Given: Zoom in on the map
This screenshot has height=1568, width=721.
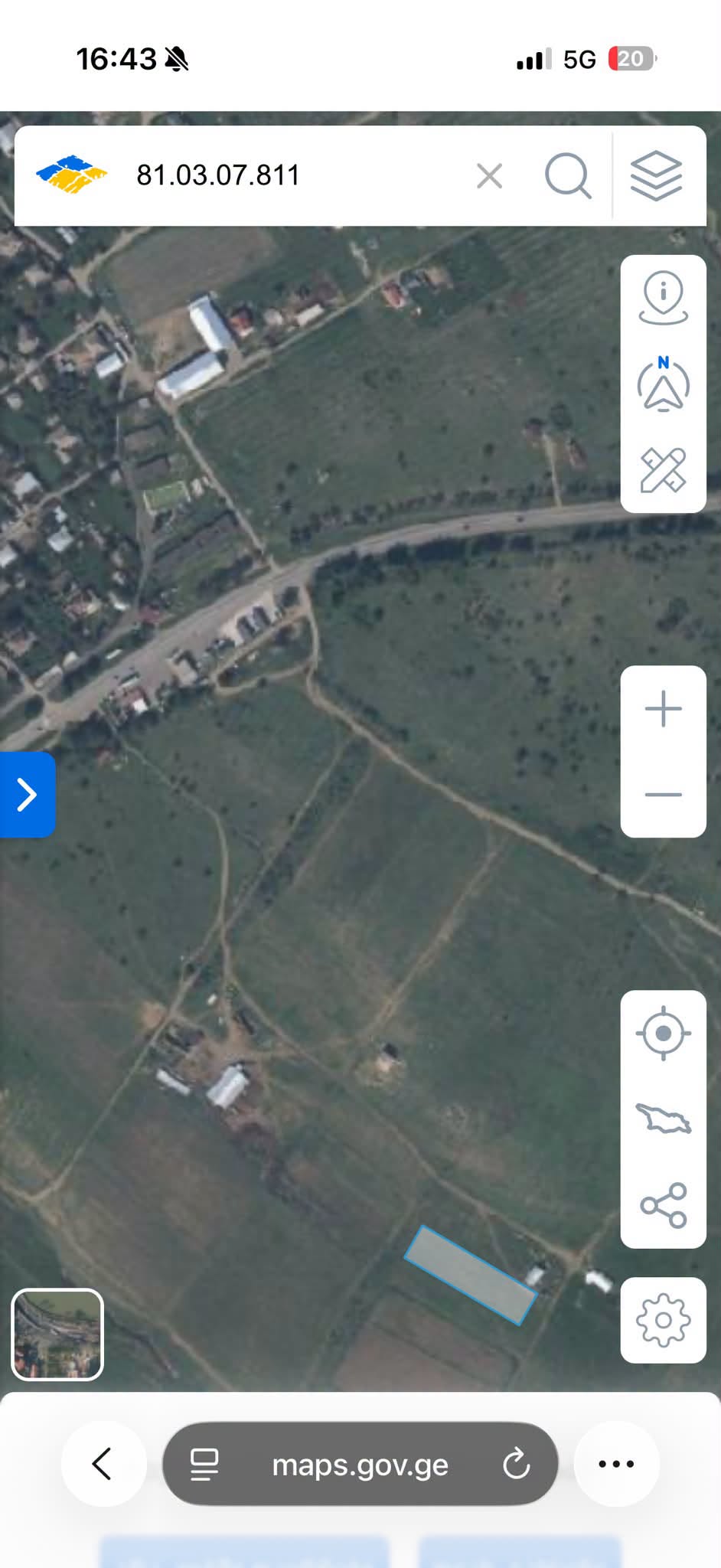Looking at the screenshot, I should 663,709.
